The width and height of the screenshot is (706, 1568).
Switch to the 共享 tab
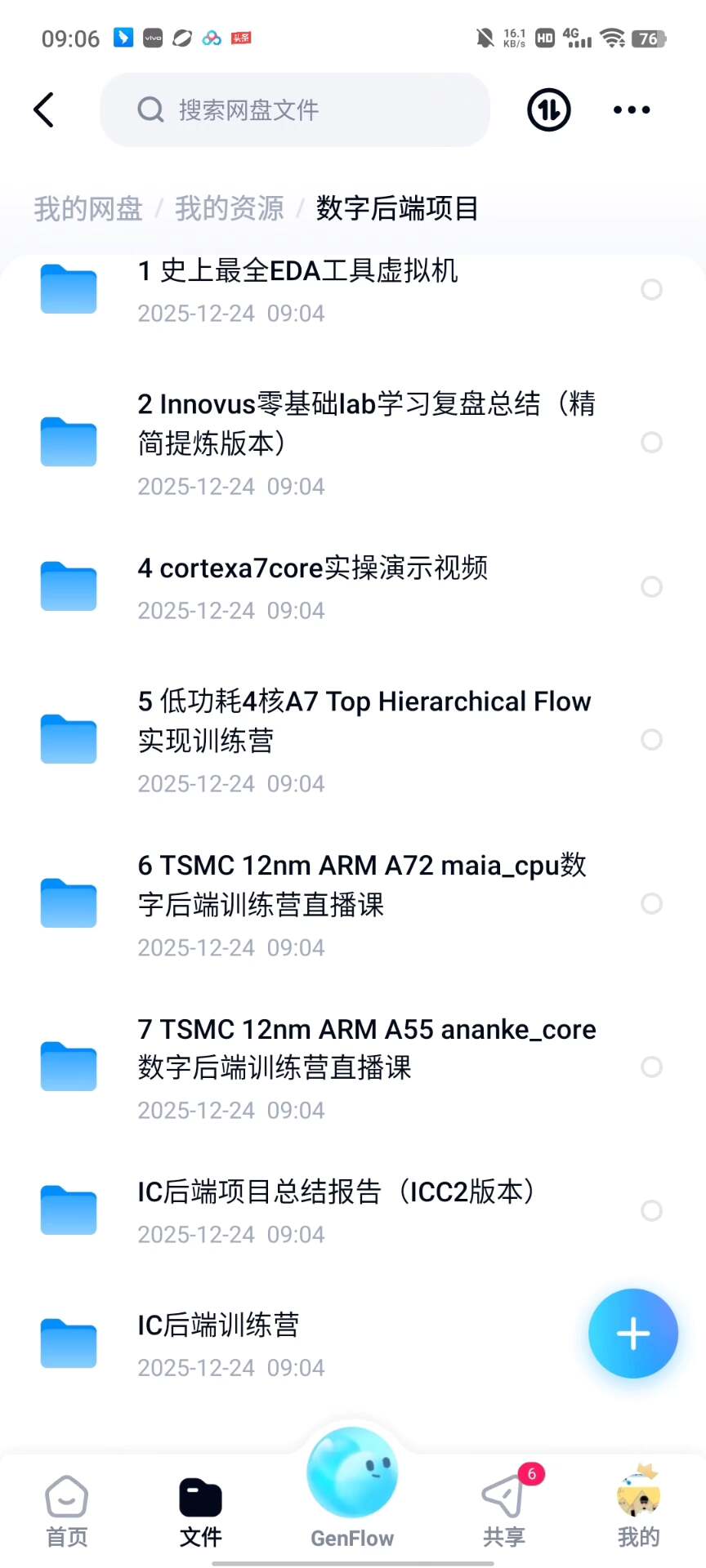(503, 1511)
